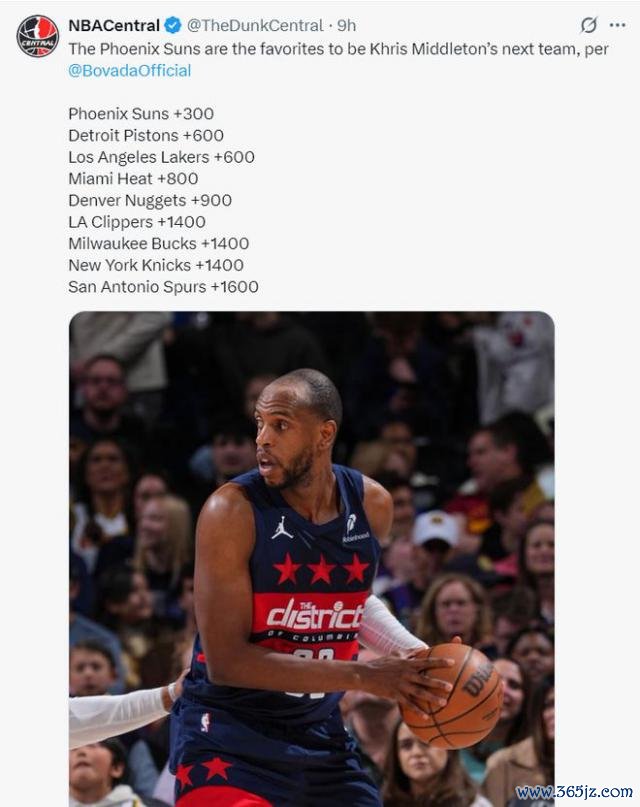Open the @TheDunkCentral handle
The image size is (640, 807).
(x=254, y=25)
